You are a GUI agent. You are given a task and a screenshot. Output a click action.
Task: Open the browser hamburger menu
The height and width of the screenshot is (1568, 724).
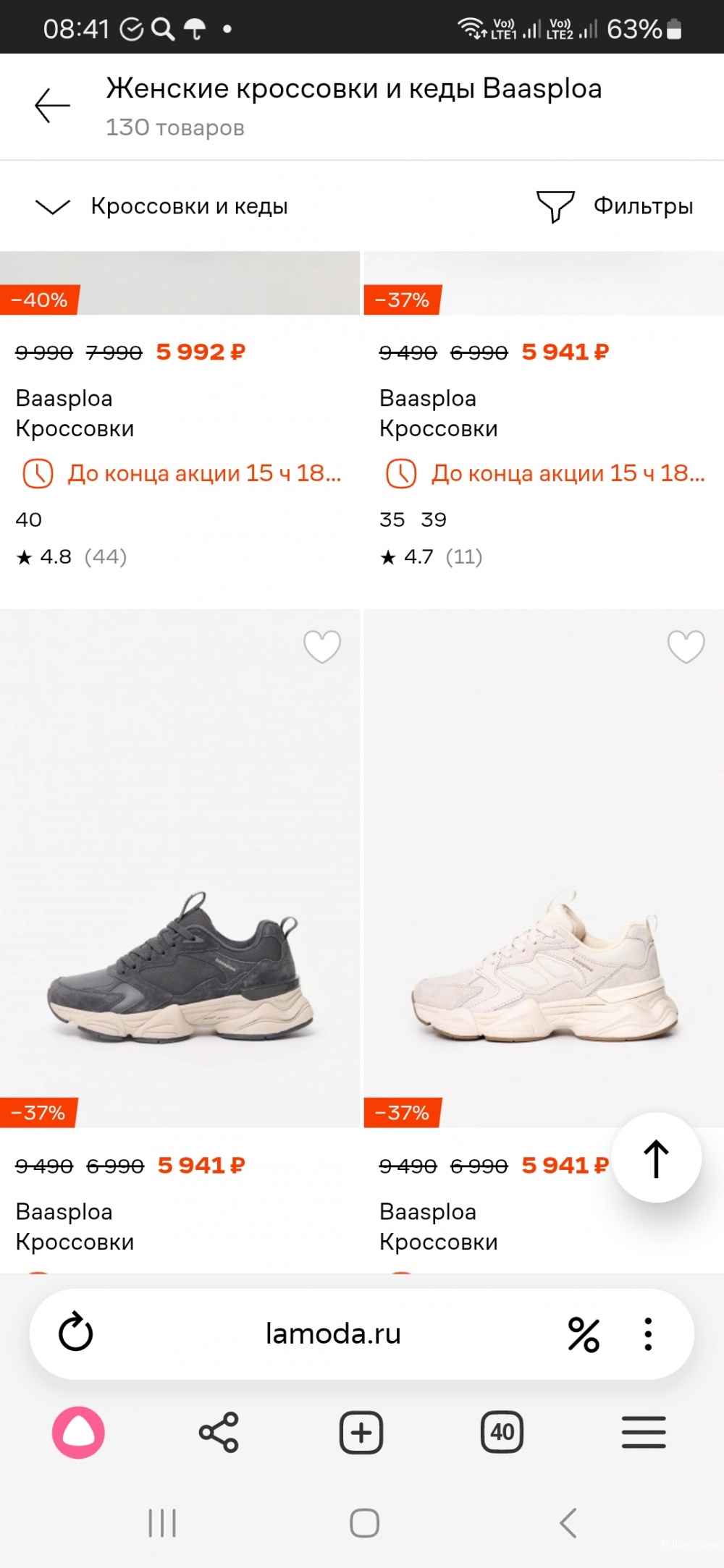[x=644, y=1432]
